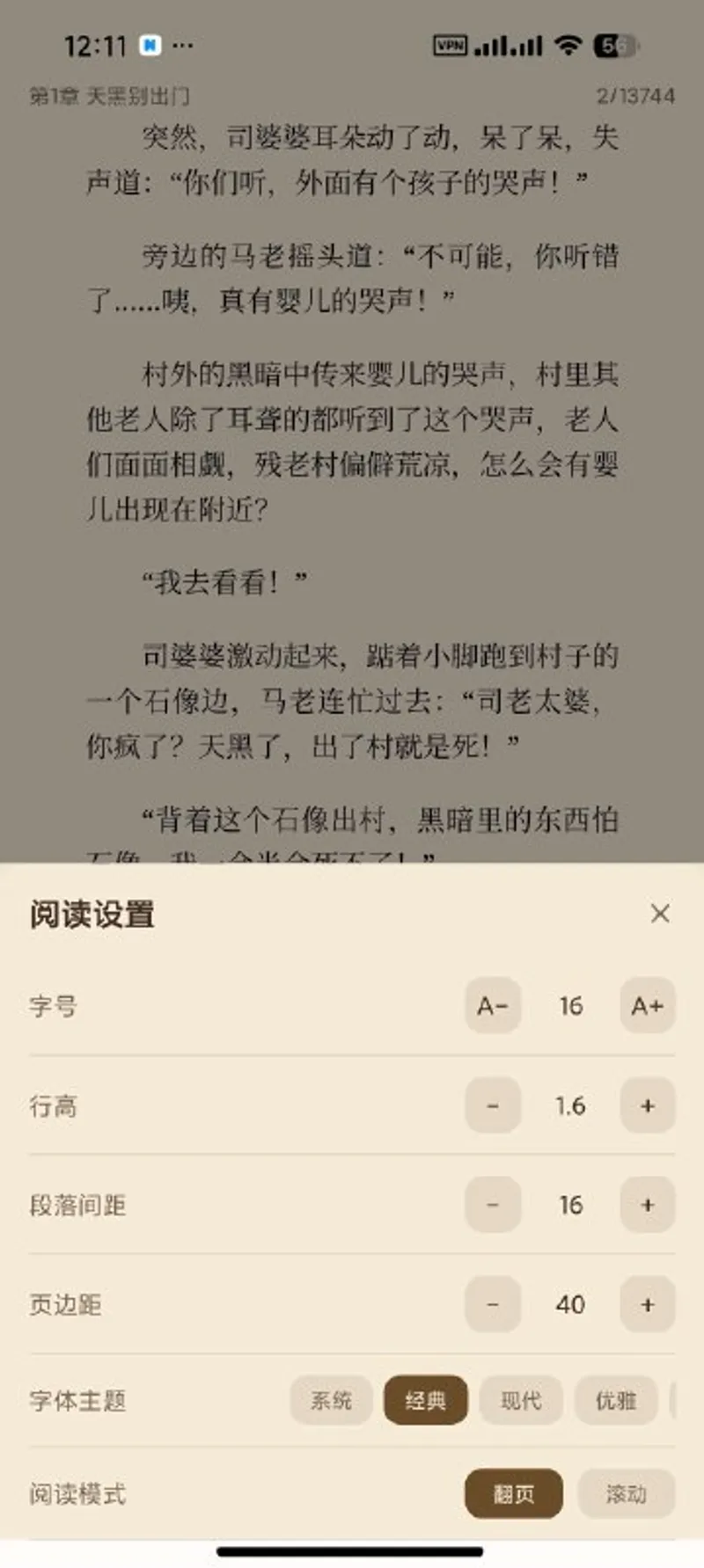Switch font theme to 现代

521,1400
